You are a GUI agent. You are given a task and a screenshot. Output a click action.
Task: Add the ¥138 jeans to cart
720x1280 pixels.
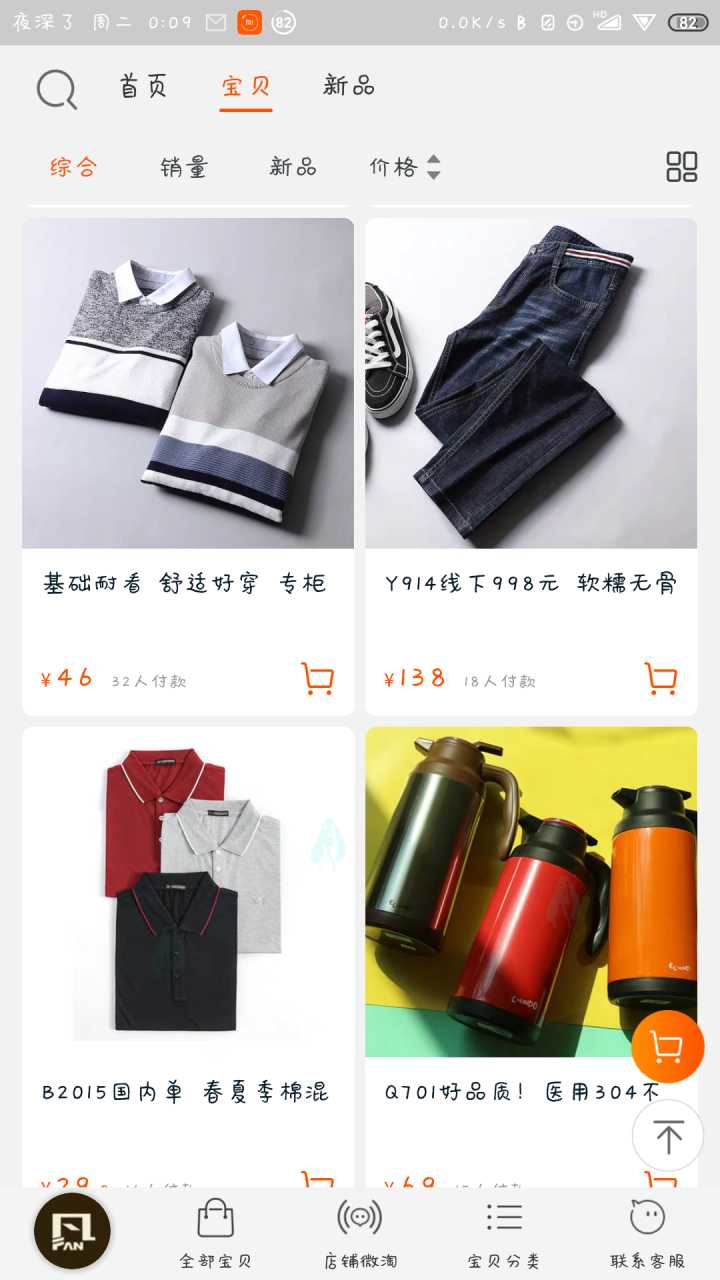point(660,679)
